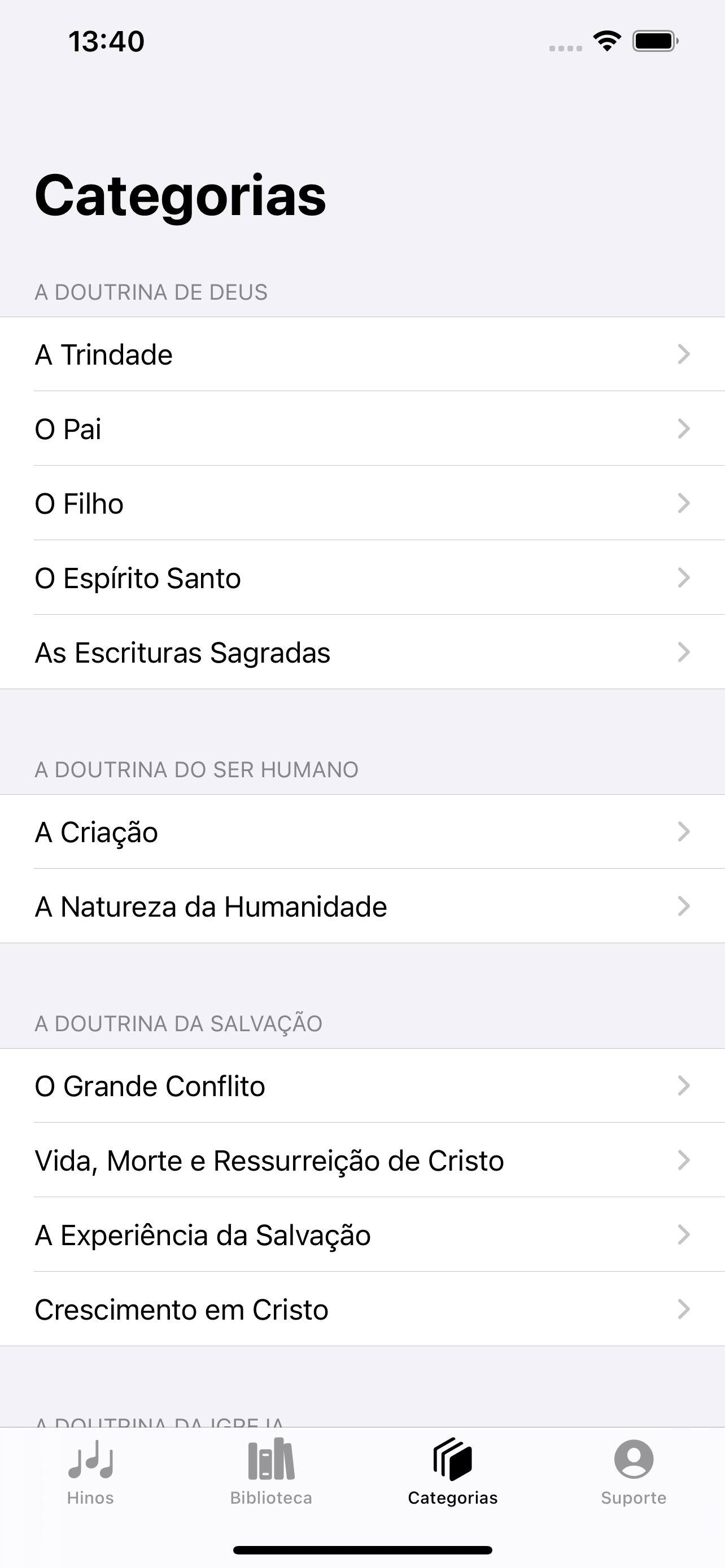Choose Crescimento em Cristo category

[x=362, y=1309]
